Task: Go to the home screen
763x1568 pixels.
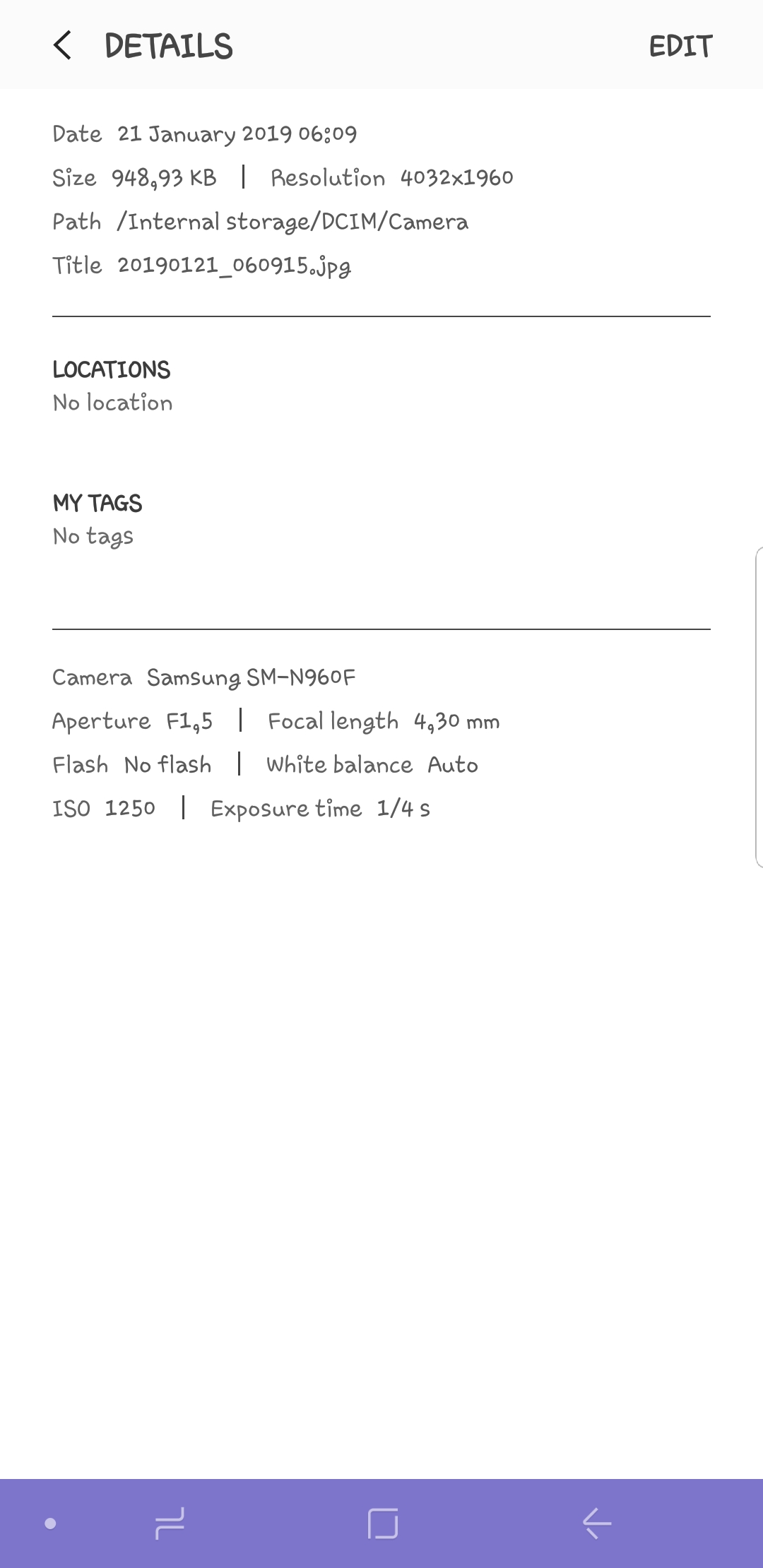Action: [x=382, y=1524]
